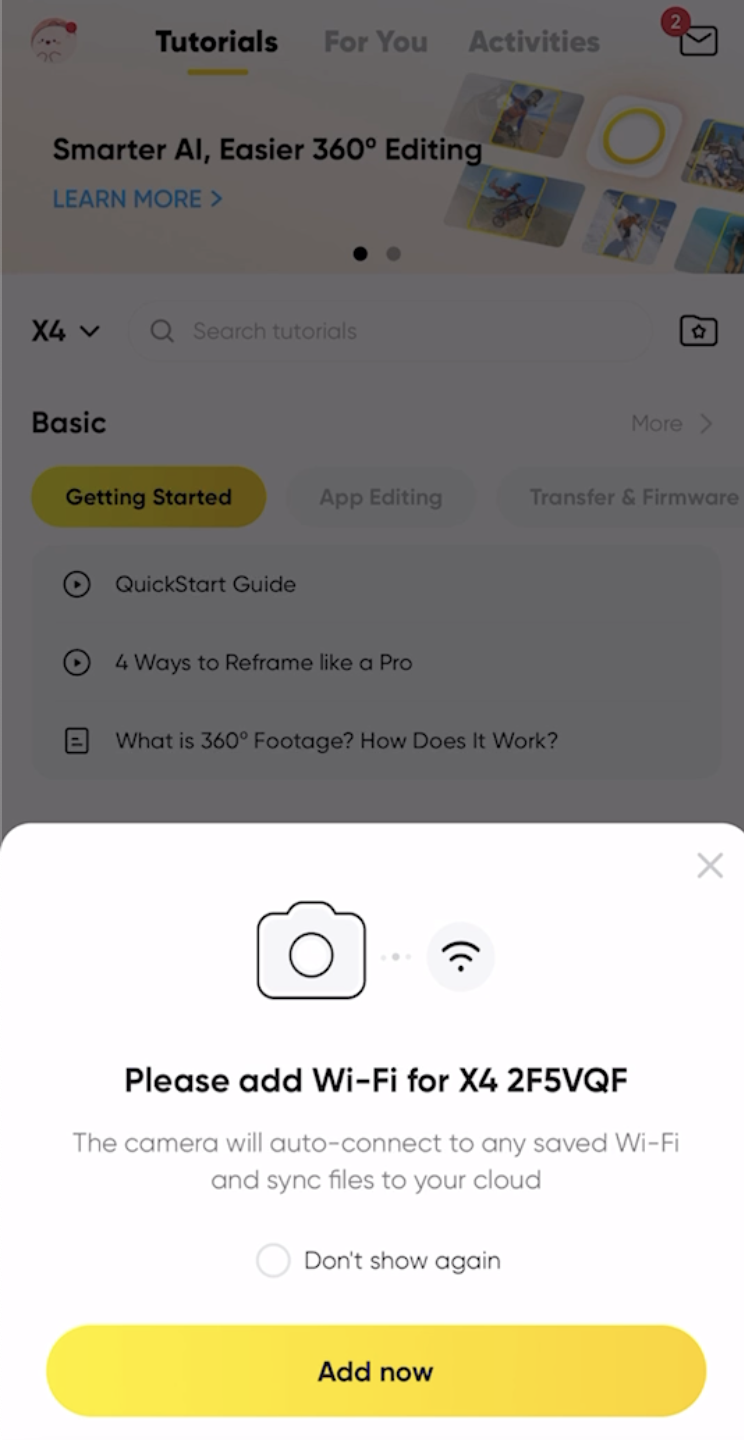The height and width of the screenshot is (1440, 744).
Task: Open 4 Ways to Reframe like a Pro
Action: (x=263, y=662)
